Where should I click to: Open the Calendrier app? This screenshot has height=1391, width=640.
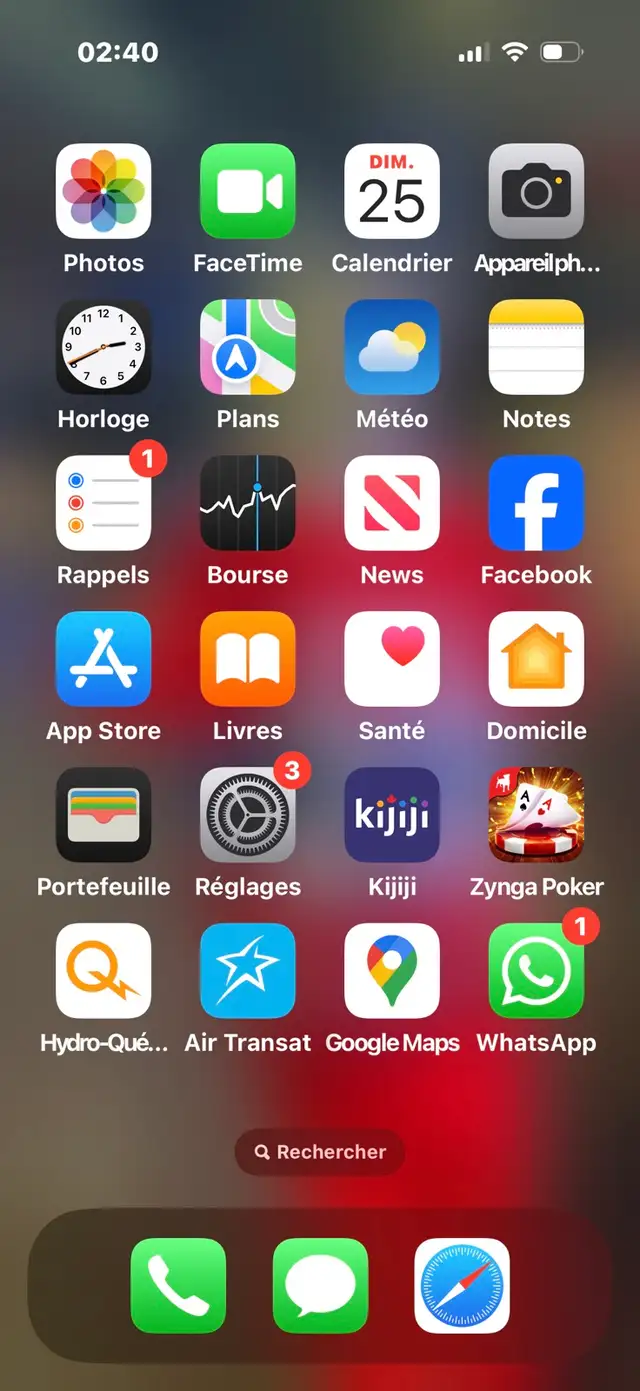click(x=392, y=191)
